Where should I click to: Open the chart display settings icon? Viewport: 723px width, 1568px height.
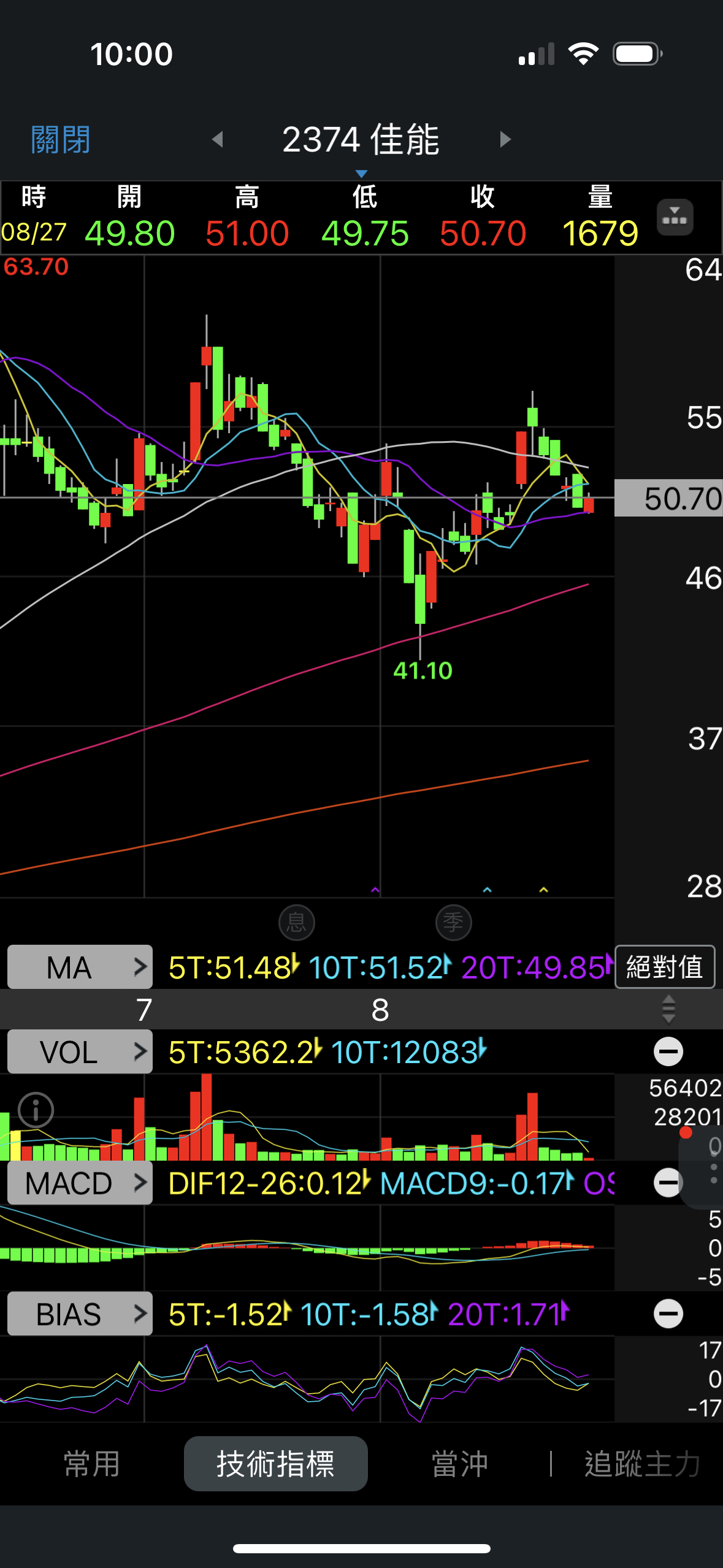(675, 218)
